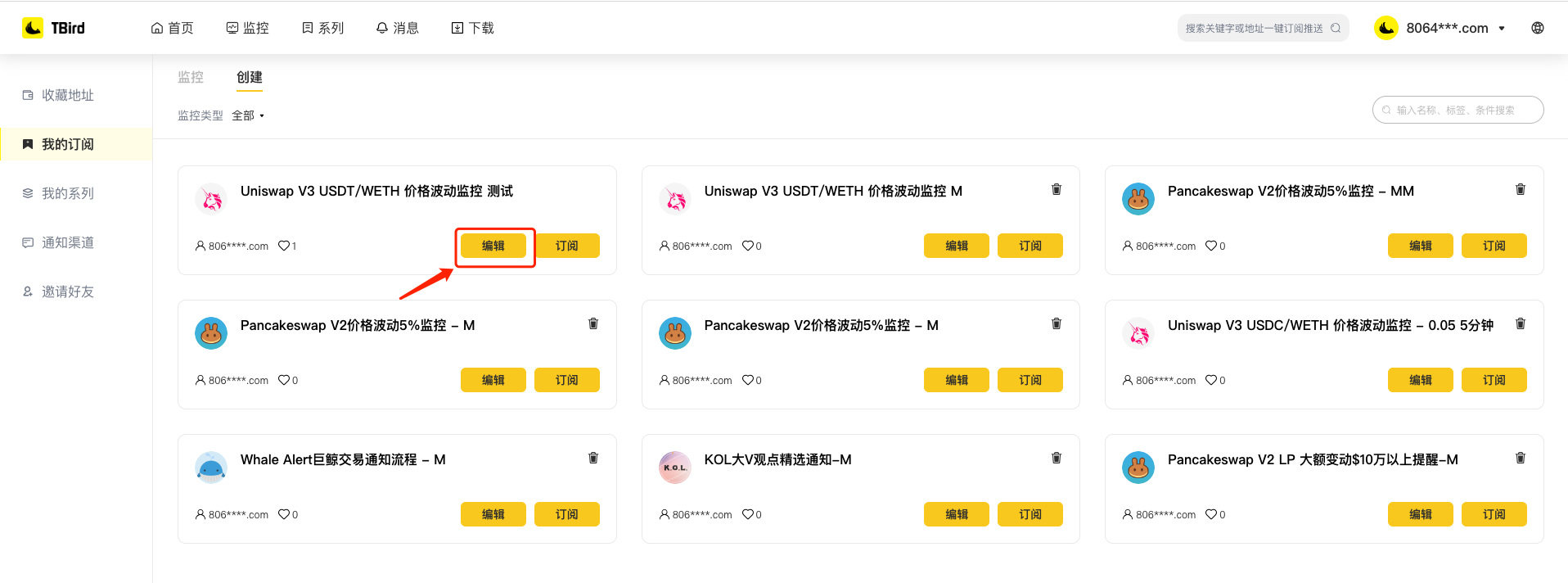Open 邀请好友 in sidebar

67,291
